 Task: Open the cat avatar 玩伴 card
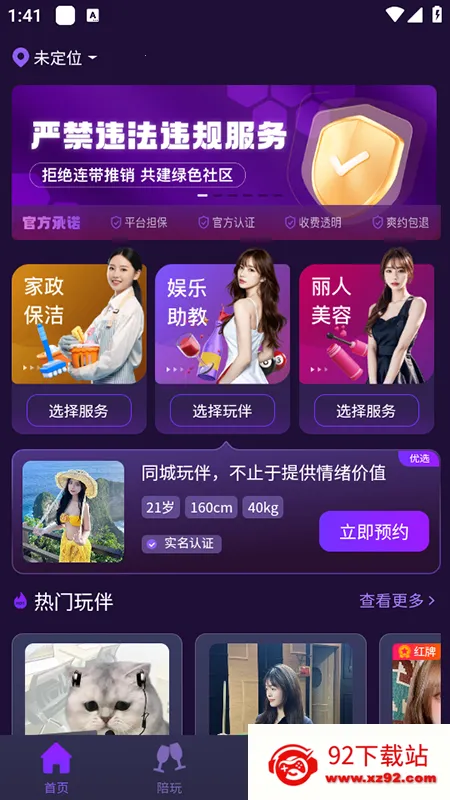97,685
